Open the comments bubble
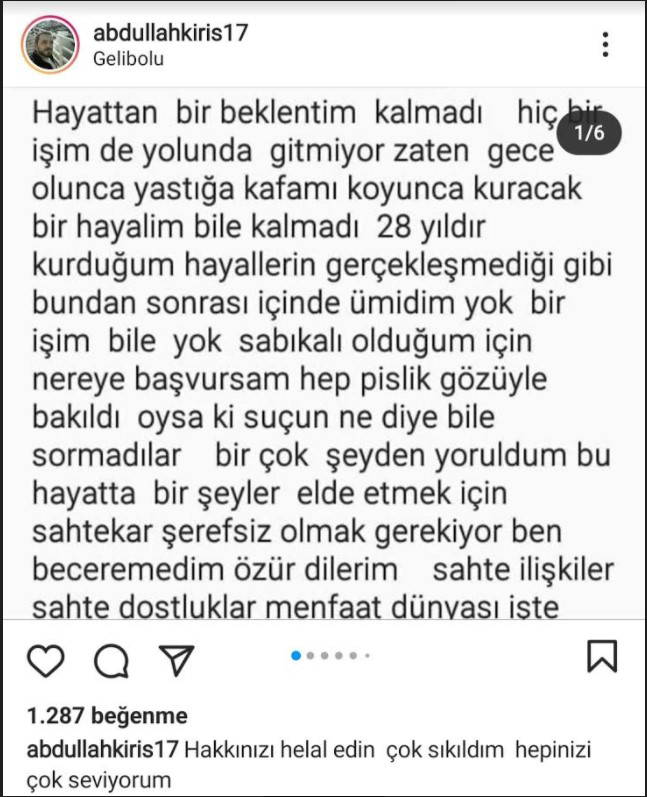The width and height of the screenshot is (647, 797). pyautogui.click(x=111, y=658)
